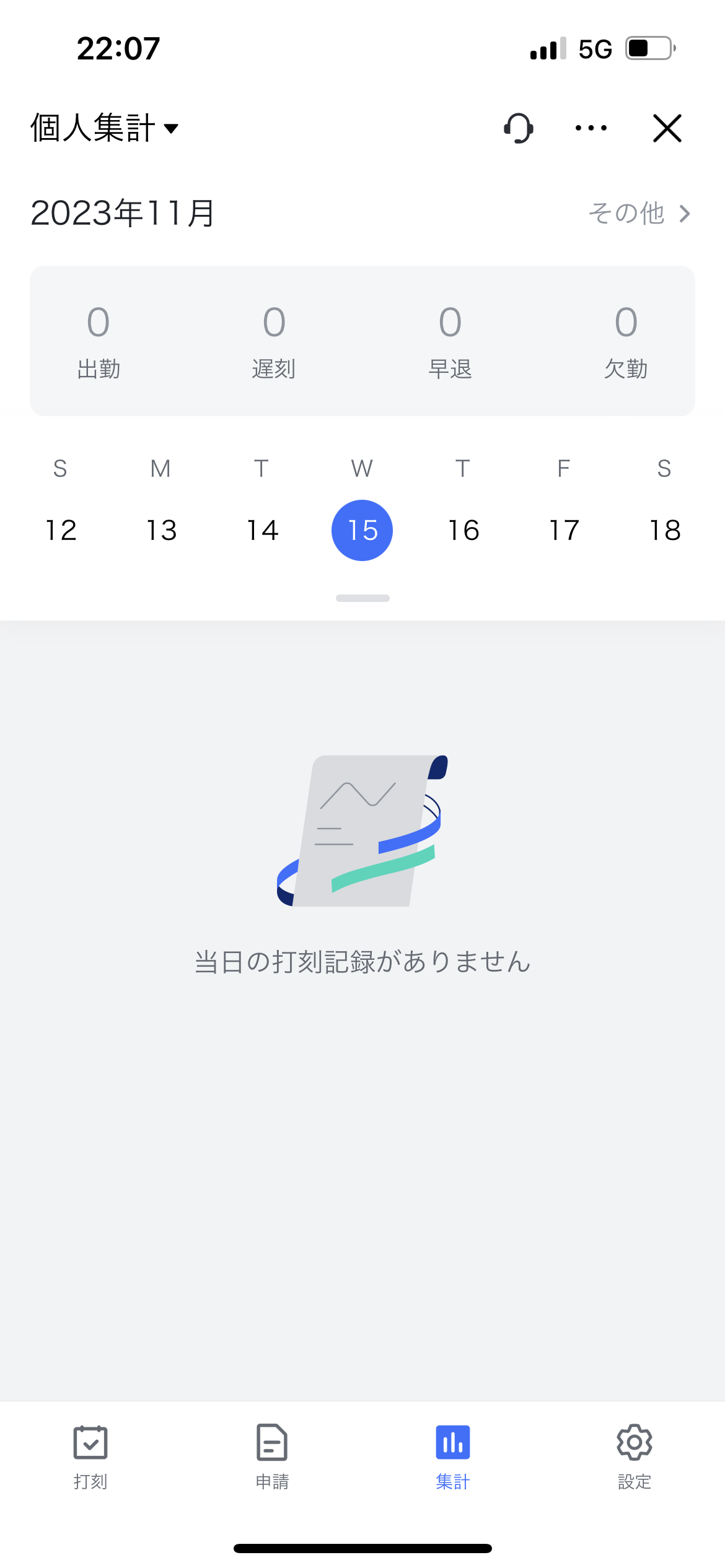The image size is (725, 1568).
Task: Select date 18 in the calendar
Action: [665, 530]
